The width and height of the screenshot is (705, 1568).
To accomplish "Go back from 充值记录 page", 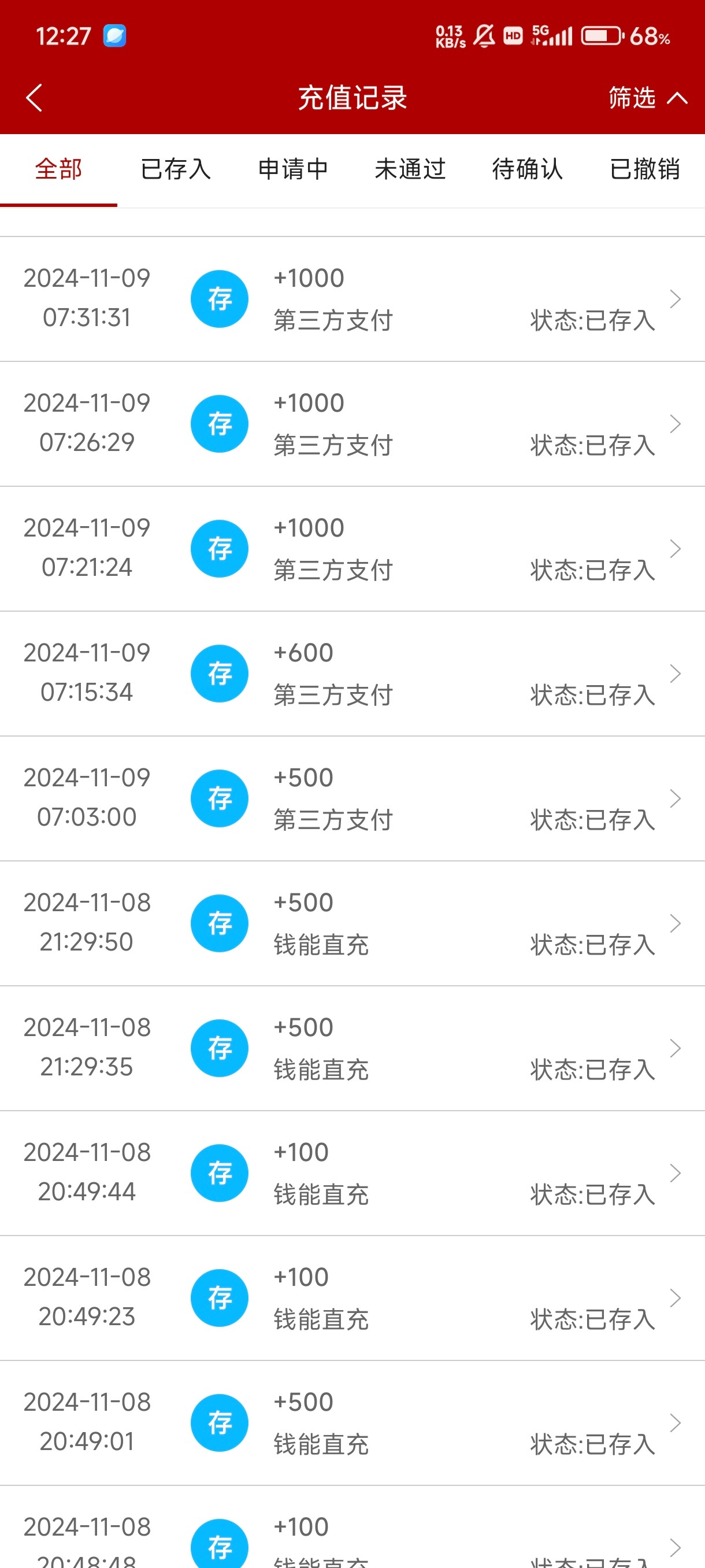I will [35, 98].
